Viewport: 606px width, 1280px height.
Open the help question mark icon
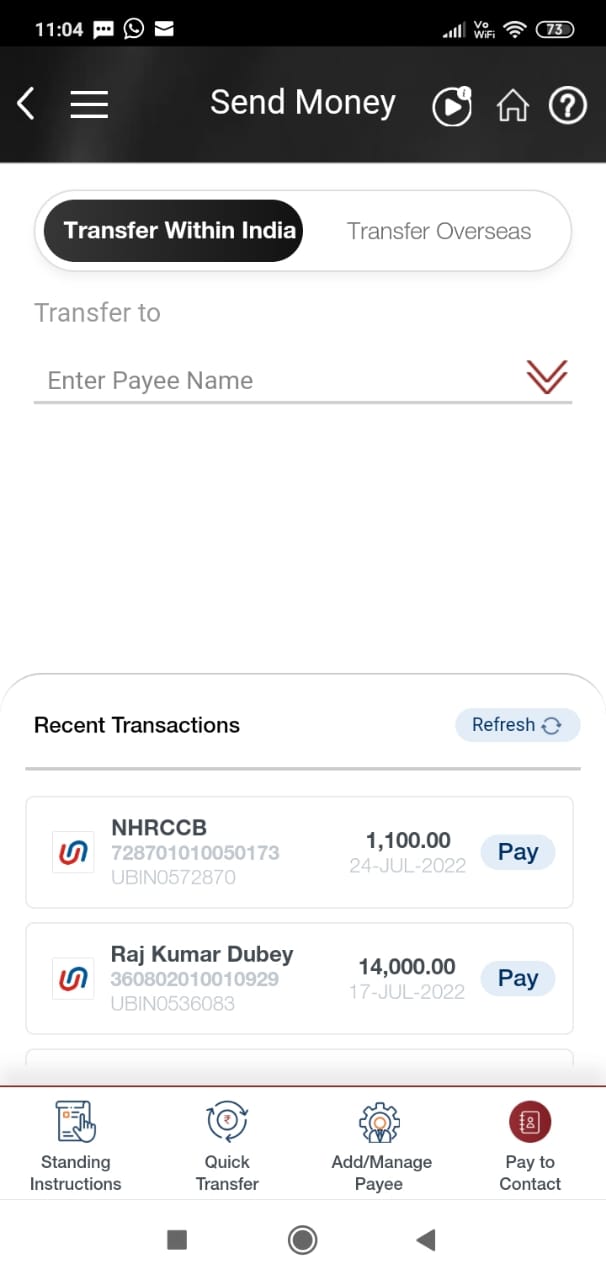567,105
